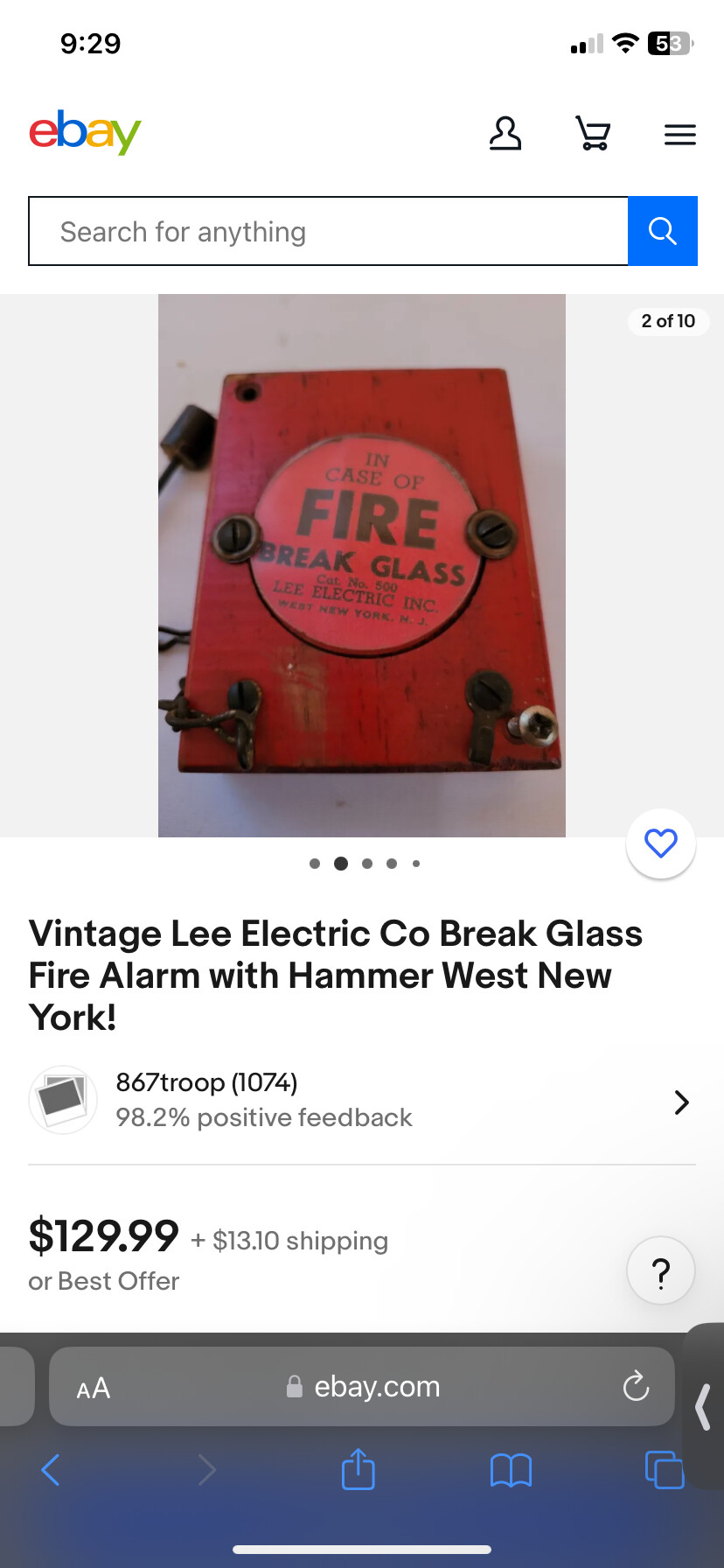The image size is (724, 1568).
Task: Open the question mark help button
Action: coord(661,1270)
